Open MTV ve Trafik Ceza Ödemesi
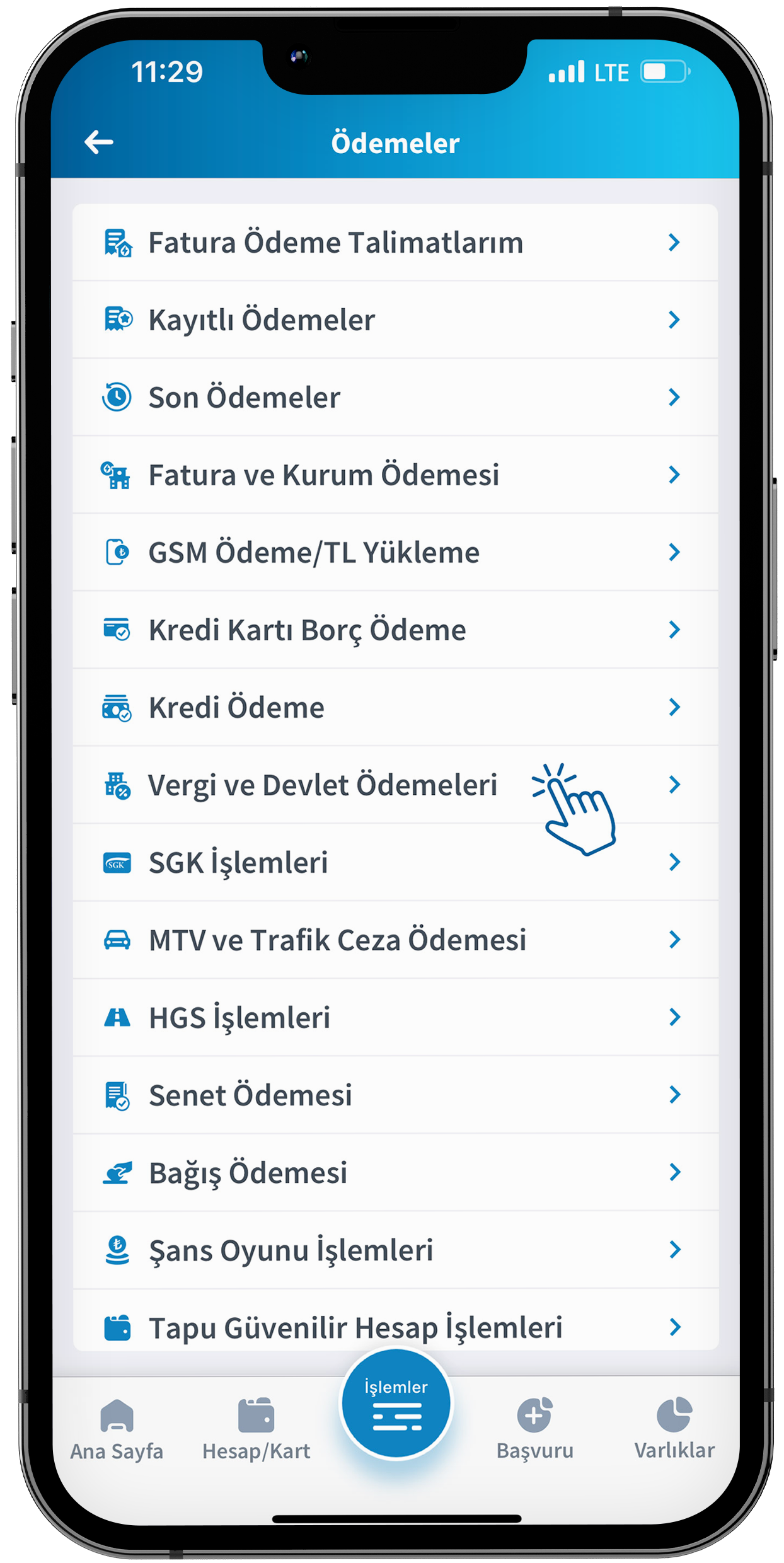This screenshot has height=1563, width=784. pos(395,940)
